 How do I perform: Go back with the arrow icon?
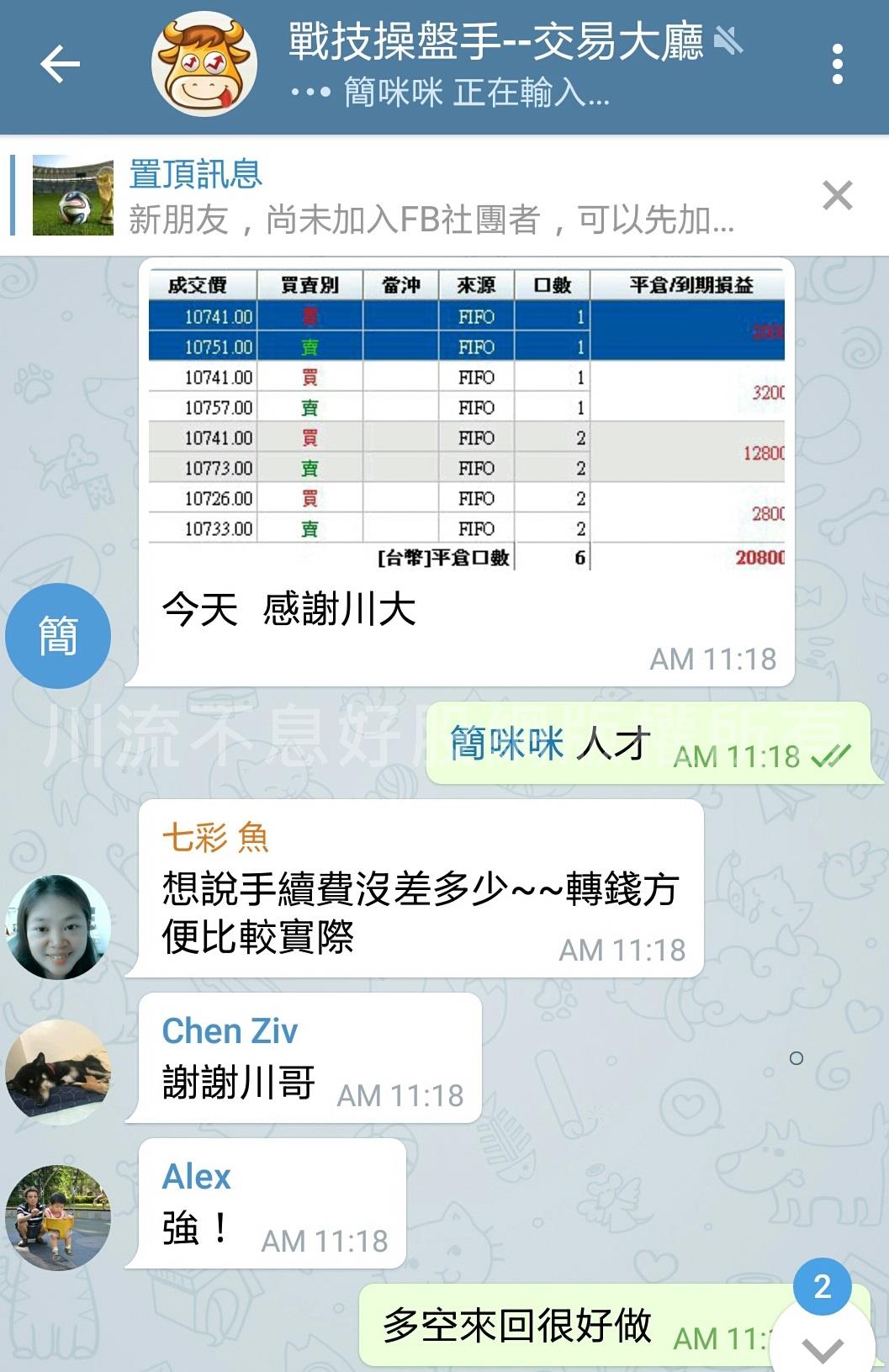(60, 65)
